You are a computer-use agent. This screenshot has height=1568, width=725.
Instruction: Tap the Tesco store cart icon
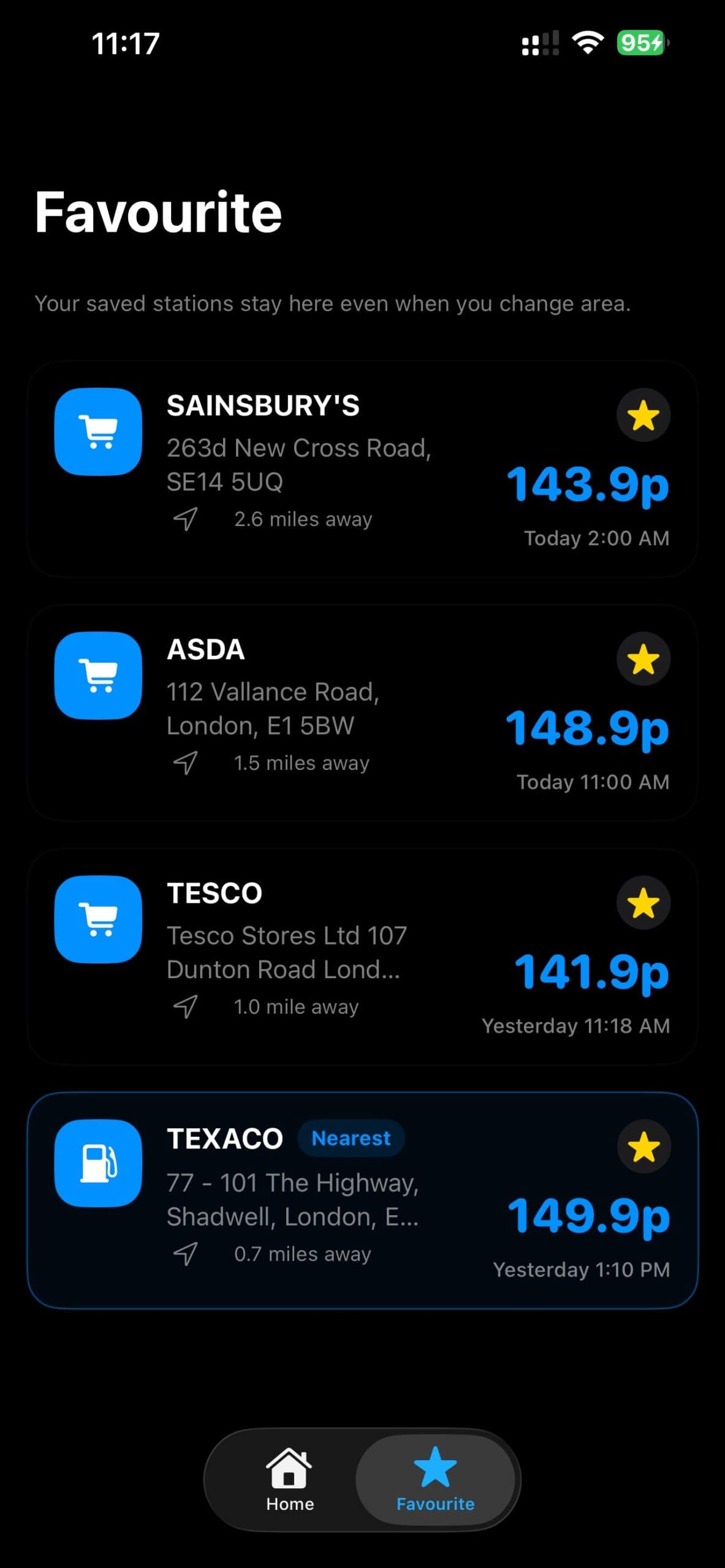pyautogui.click(x=99, y=920)
